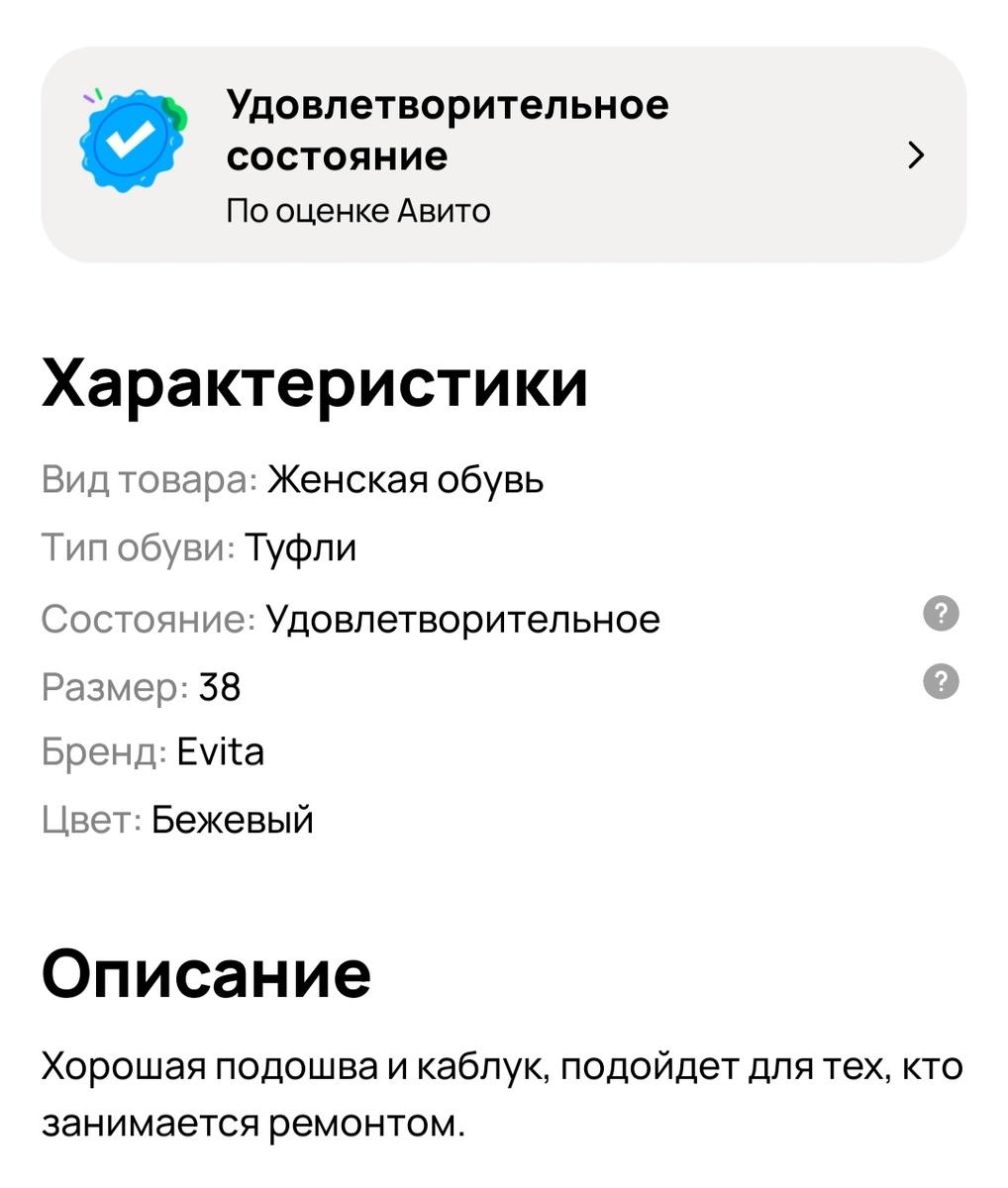This screenshot has width=1008, height=1188.
Task: Click По оценке Авито label
Action: 356,209
